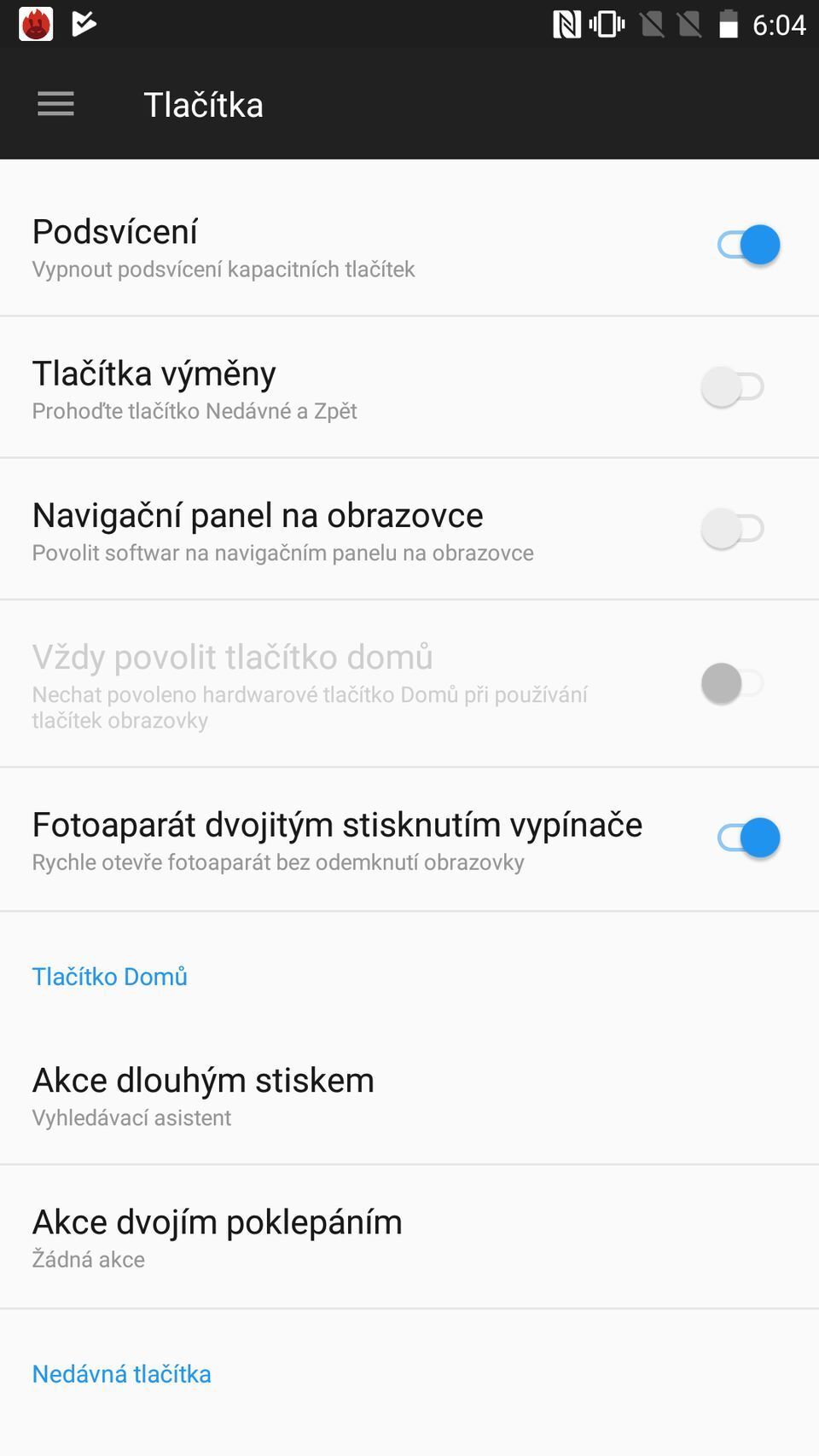Viewport: 819px width, 1456px height.
Task: Tap the disabled Vždy povolit tlačítko domů switch
Action: click(x=731, y=683)
